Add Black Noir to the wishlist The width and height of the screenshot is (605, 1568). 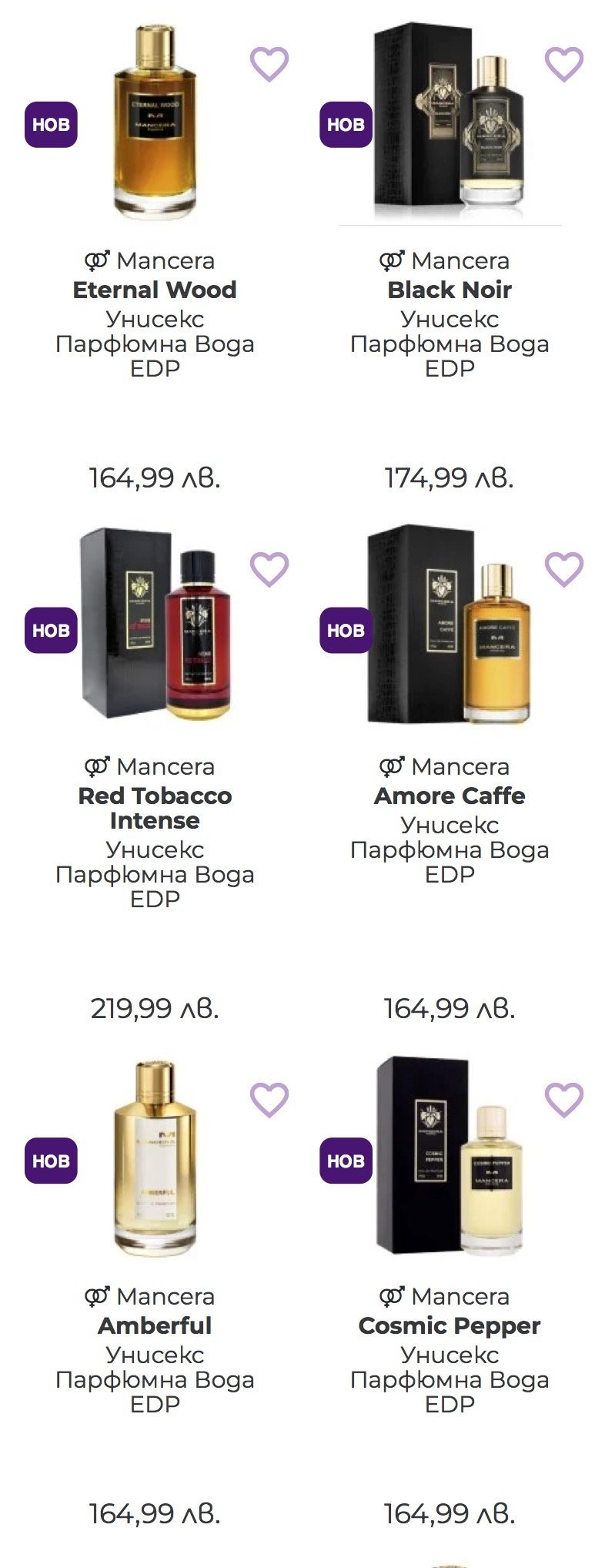[x=564, y=64]
